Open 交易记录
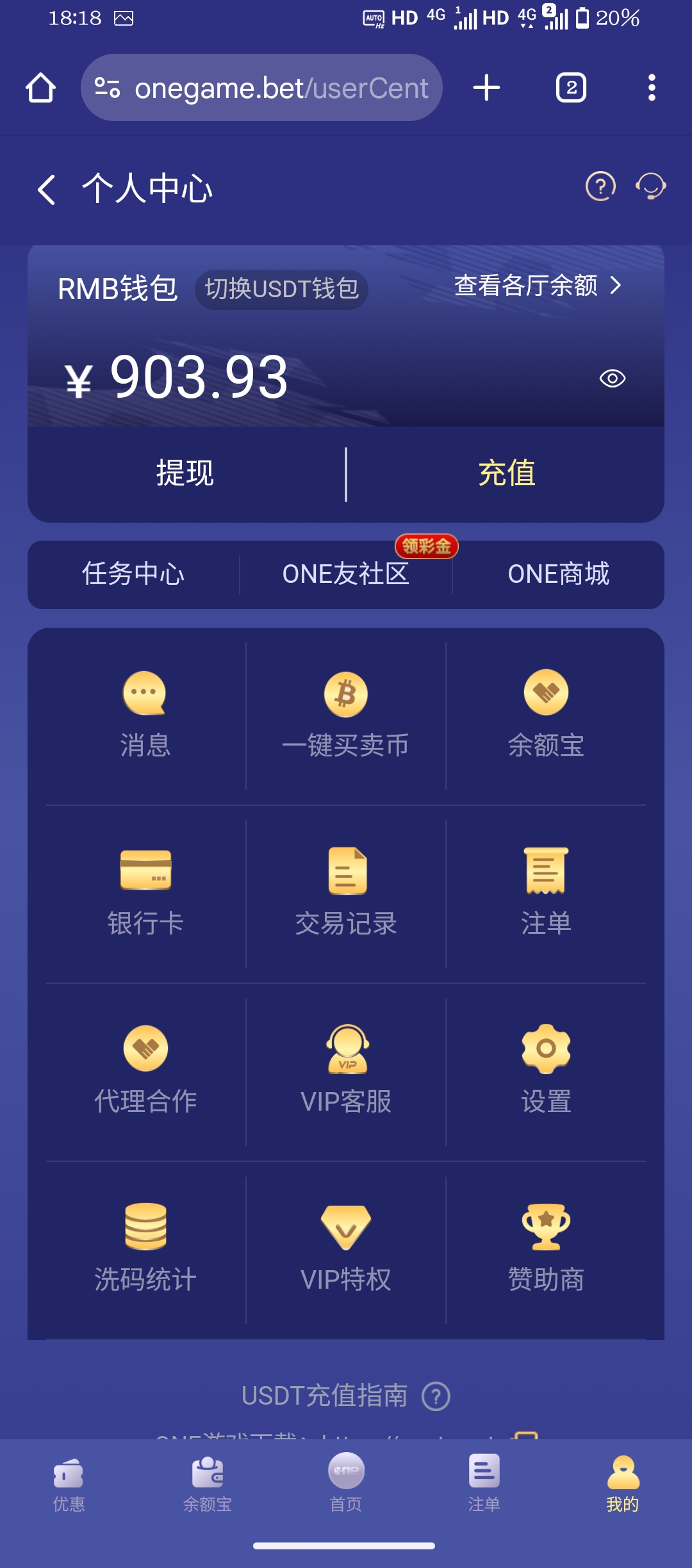Screen dimensions: 692x1568 (x=346, y=892)
